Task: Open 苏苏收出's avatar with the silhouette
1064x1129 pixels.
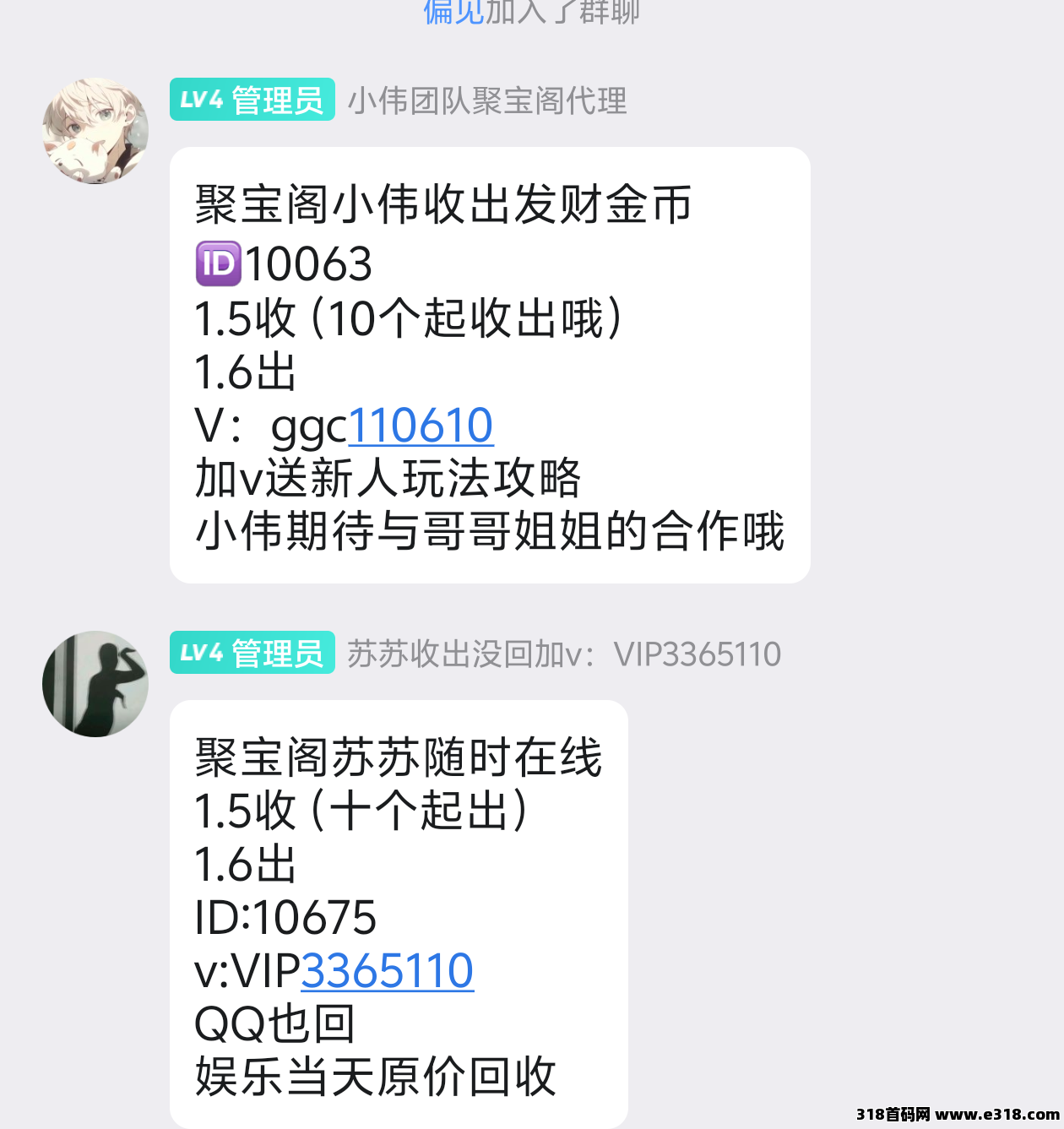Action: coord(95,684)
